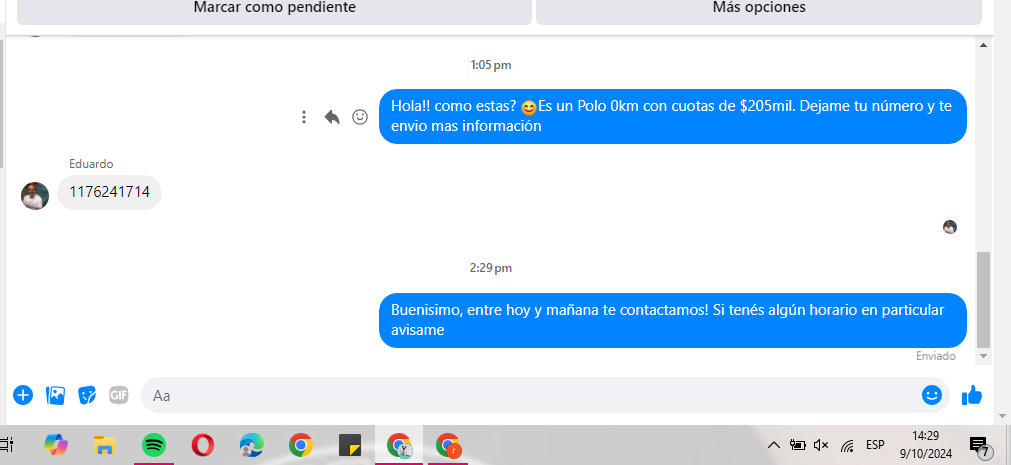Open Spotify from the taskbar

[154, 445]
